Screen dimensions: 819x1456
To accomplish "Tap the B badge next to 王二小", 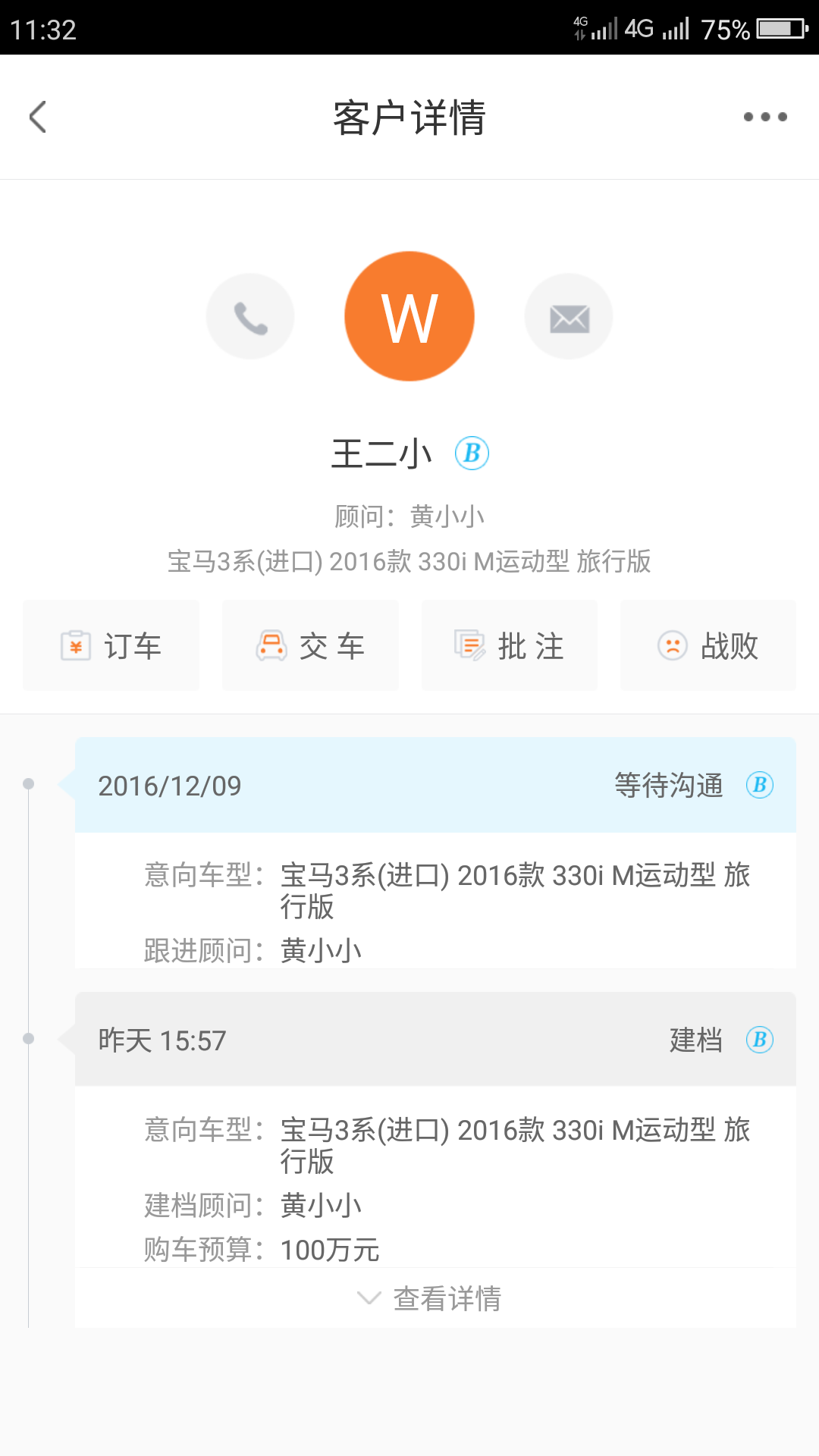I will (x=471, y=453).
